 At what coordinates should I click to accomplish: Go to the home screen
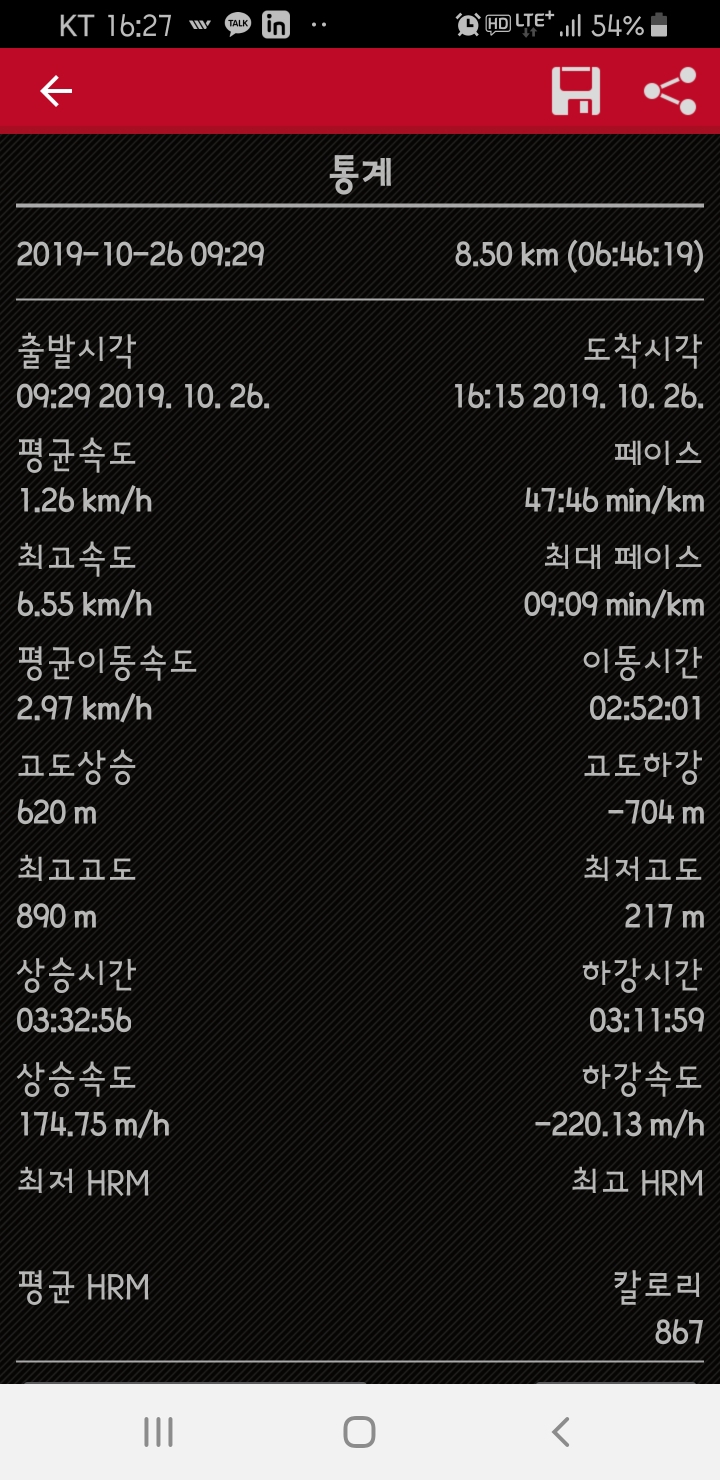coord(359,1432)
